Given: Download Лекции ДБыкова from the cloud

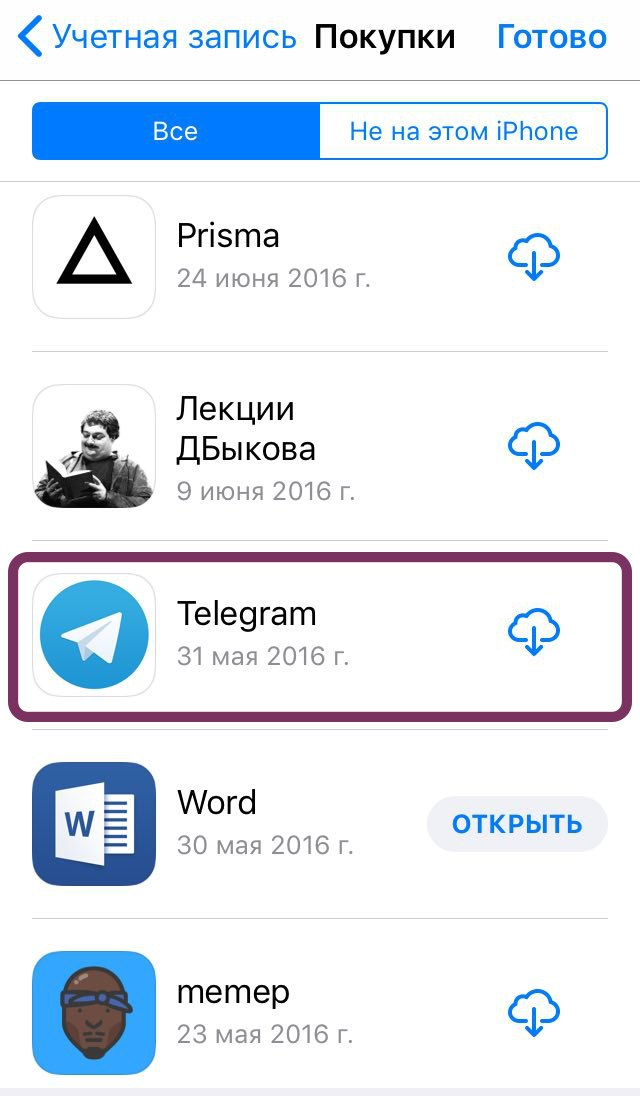Looking at the screenshot, I should click(x=533, y=446).
